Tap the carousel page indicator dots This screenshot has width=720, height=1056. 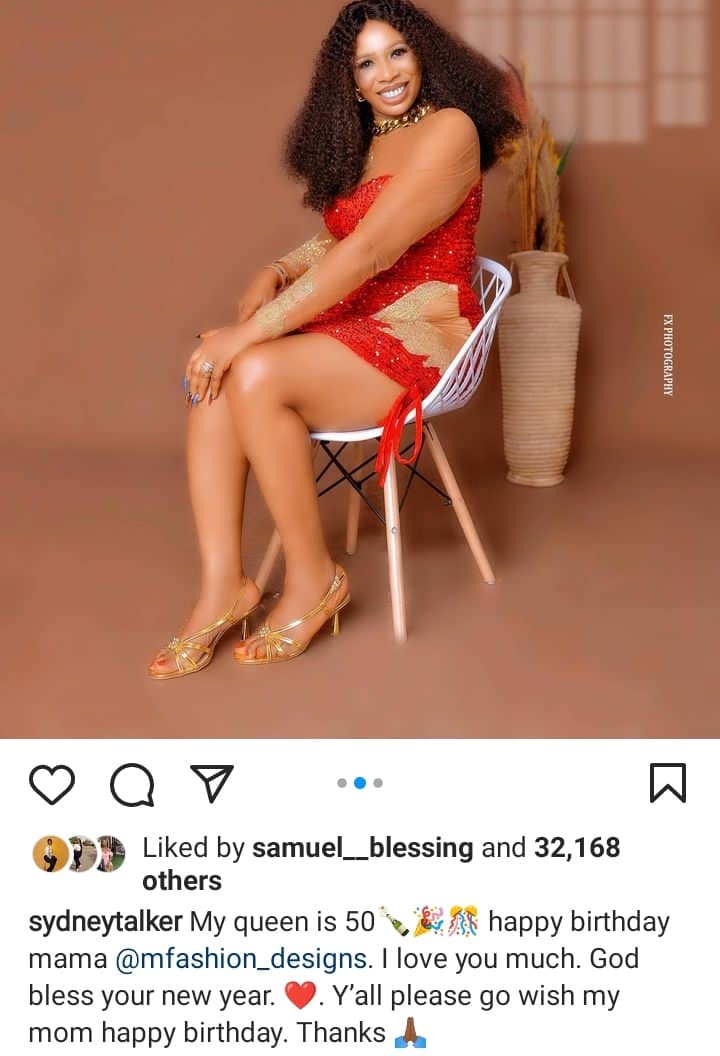360,783
